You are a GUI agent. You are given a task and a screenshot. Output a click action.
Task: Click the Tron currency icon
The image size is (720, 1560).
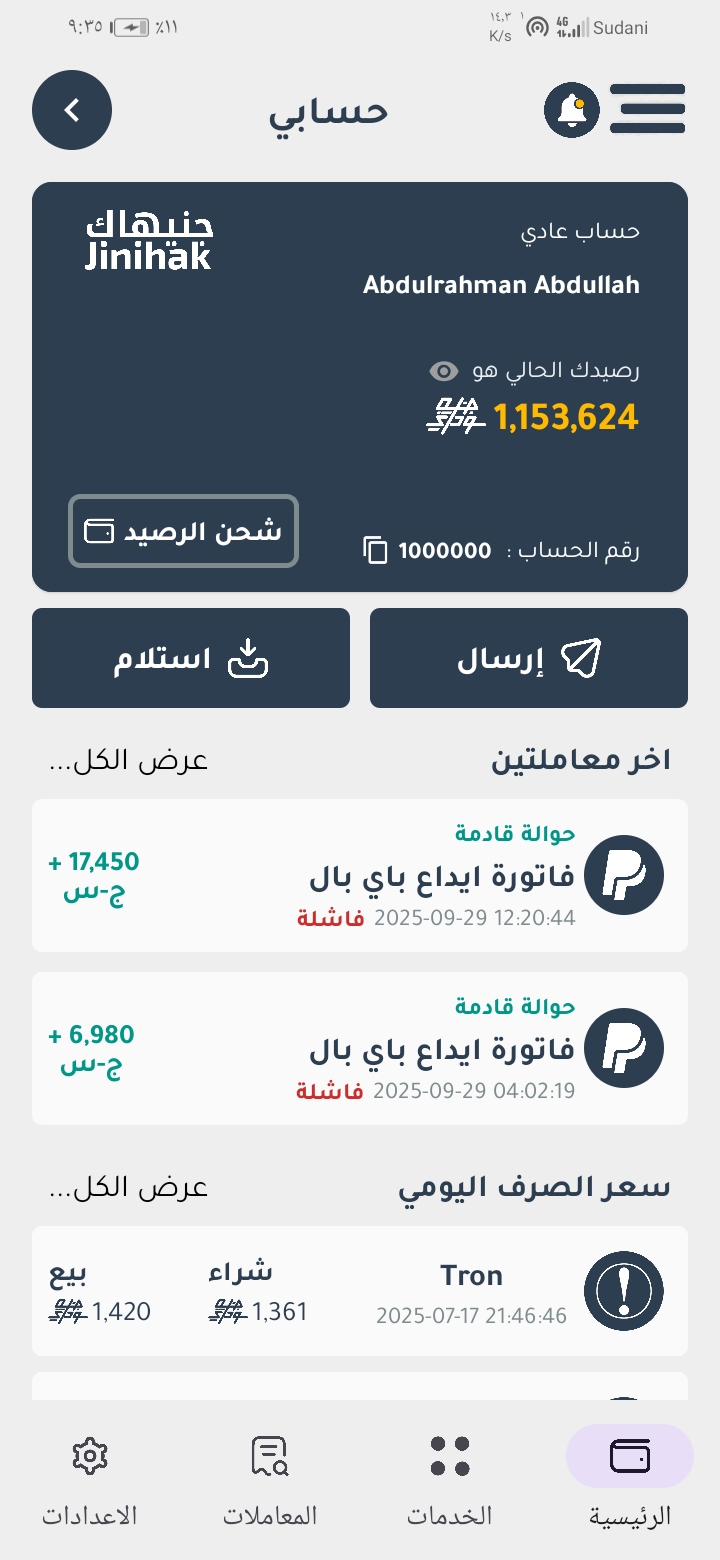[x=624, y=1291]
